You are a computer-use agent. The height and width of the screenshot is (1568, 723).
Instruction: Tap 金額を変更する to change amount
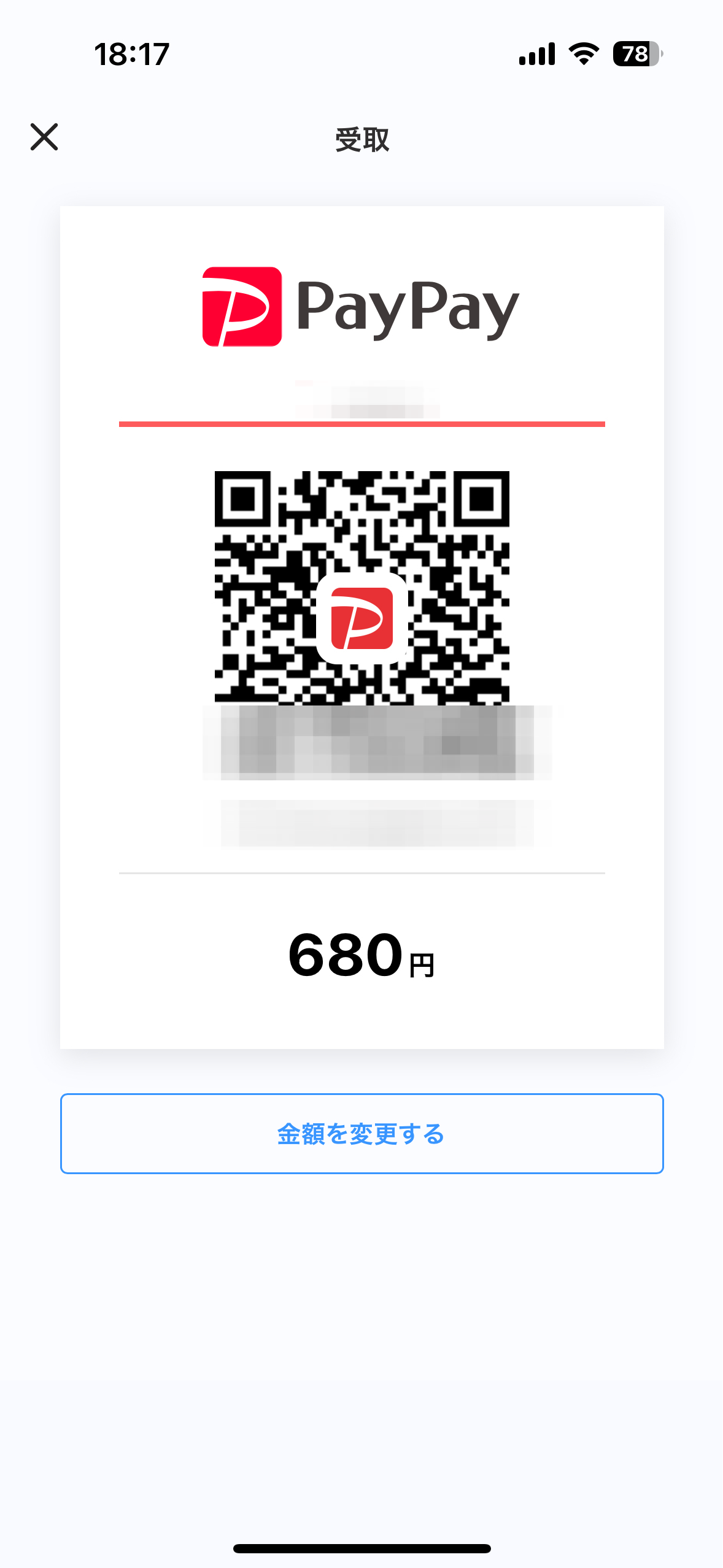(x=361, y=1134)
